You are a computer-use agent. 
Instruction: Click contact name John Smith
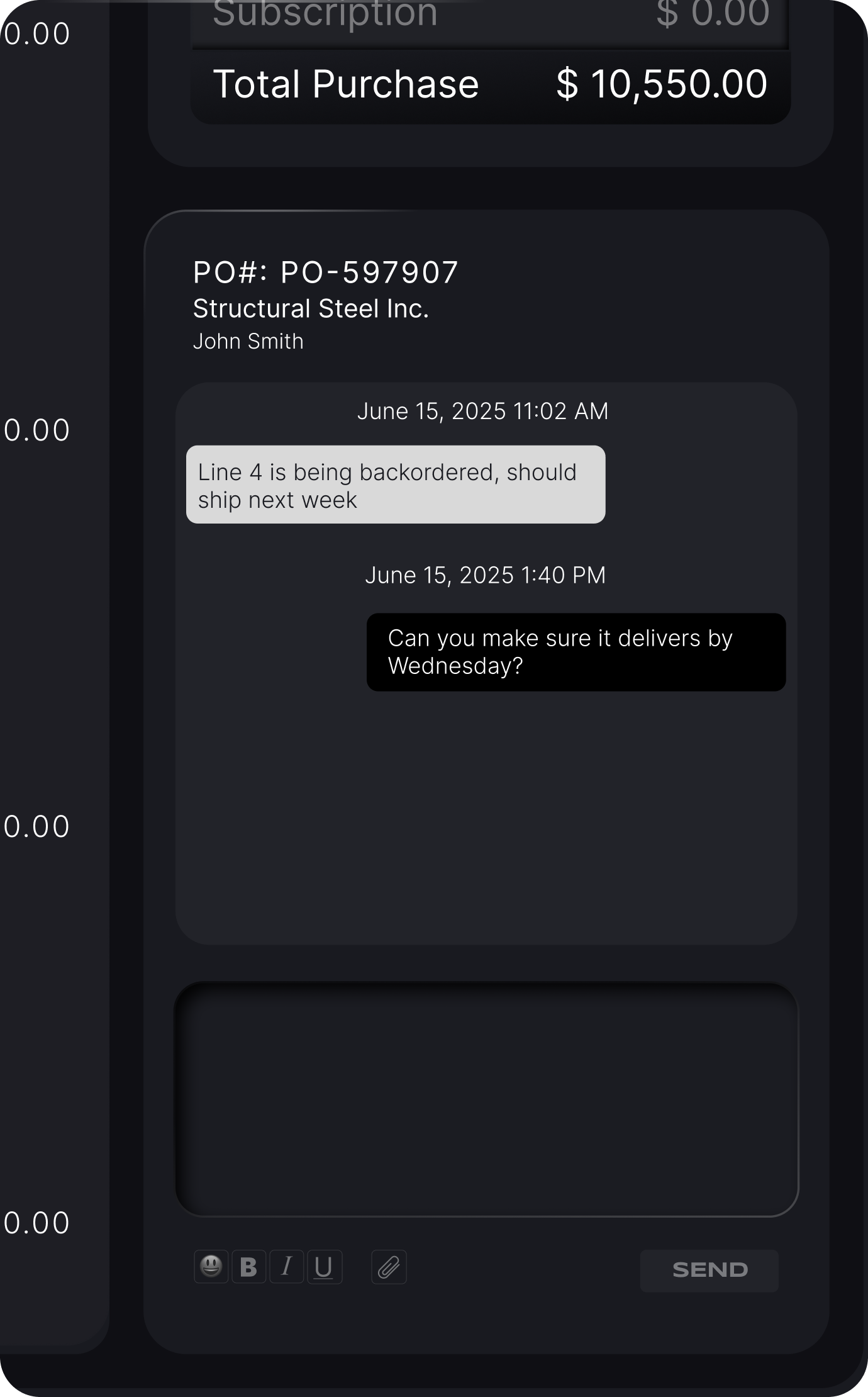(x=248, y=340)
